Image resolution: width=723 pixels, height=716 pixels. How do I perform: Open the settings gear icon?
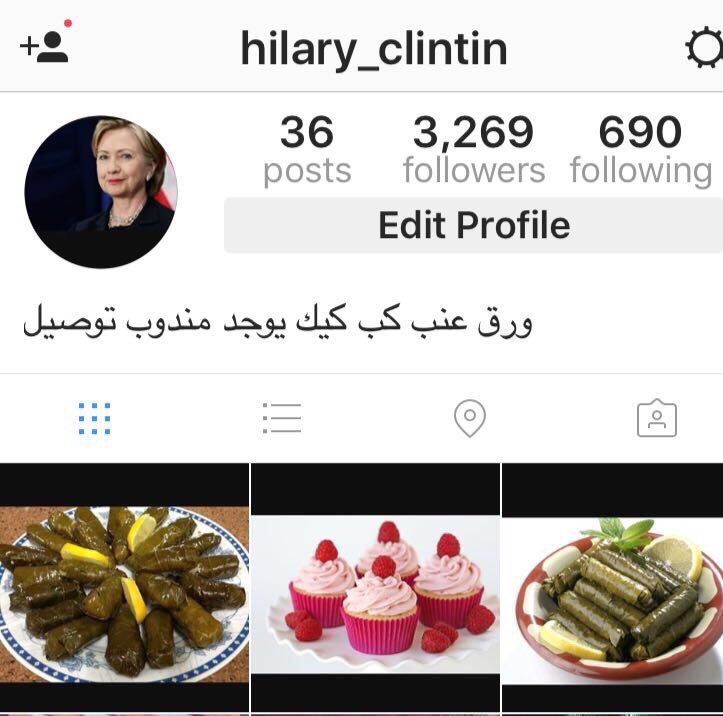point(703,48)
